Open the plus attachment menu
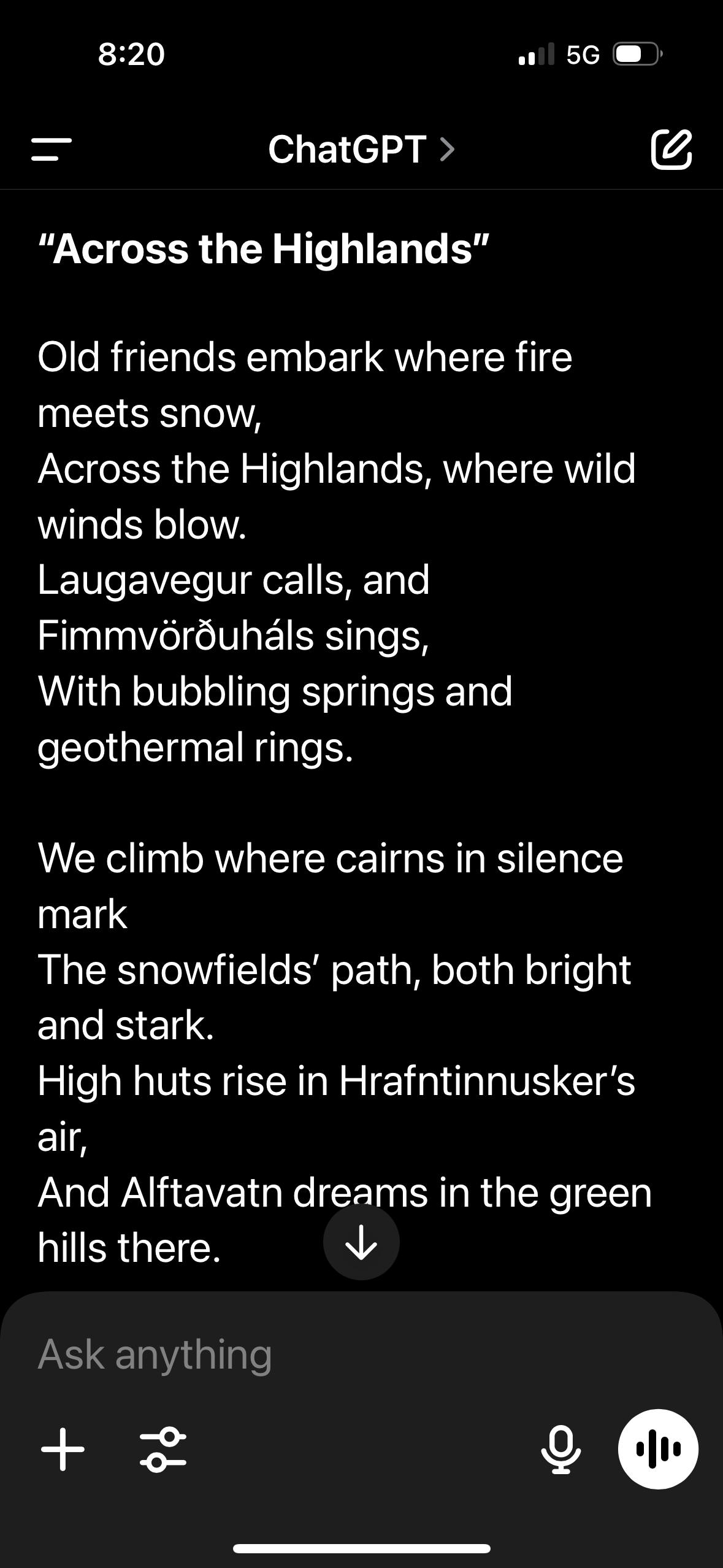Viewport: 723px width, 1568px height. pos(63,1449)
